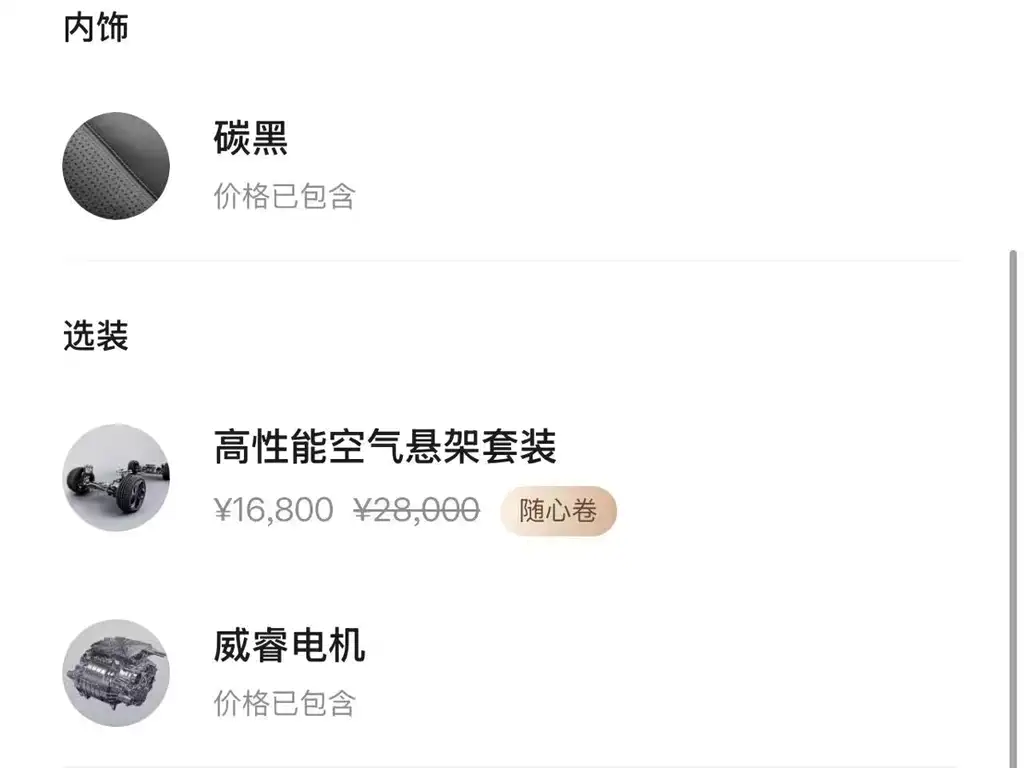Open the 威睿电机 option
Screen dimensions: 1024x768
pyautogui.click(x=289, y=646)
